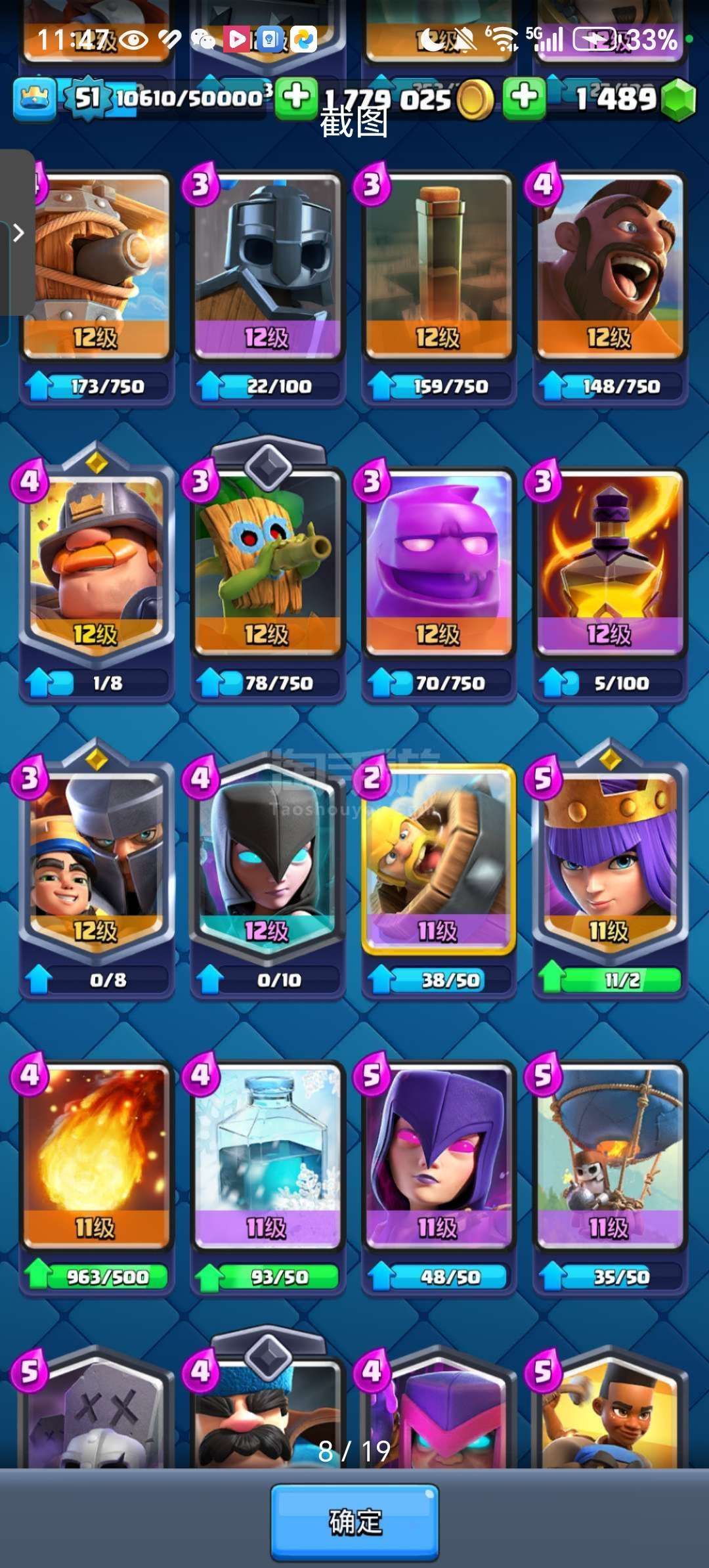Expand the side panel arrow handle
Screen dimensions: 709x1568
tap(17, 232)
